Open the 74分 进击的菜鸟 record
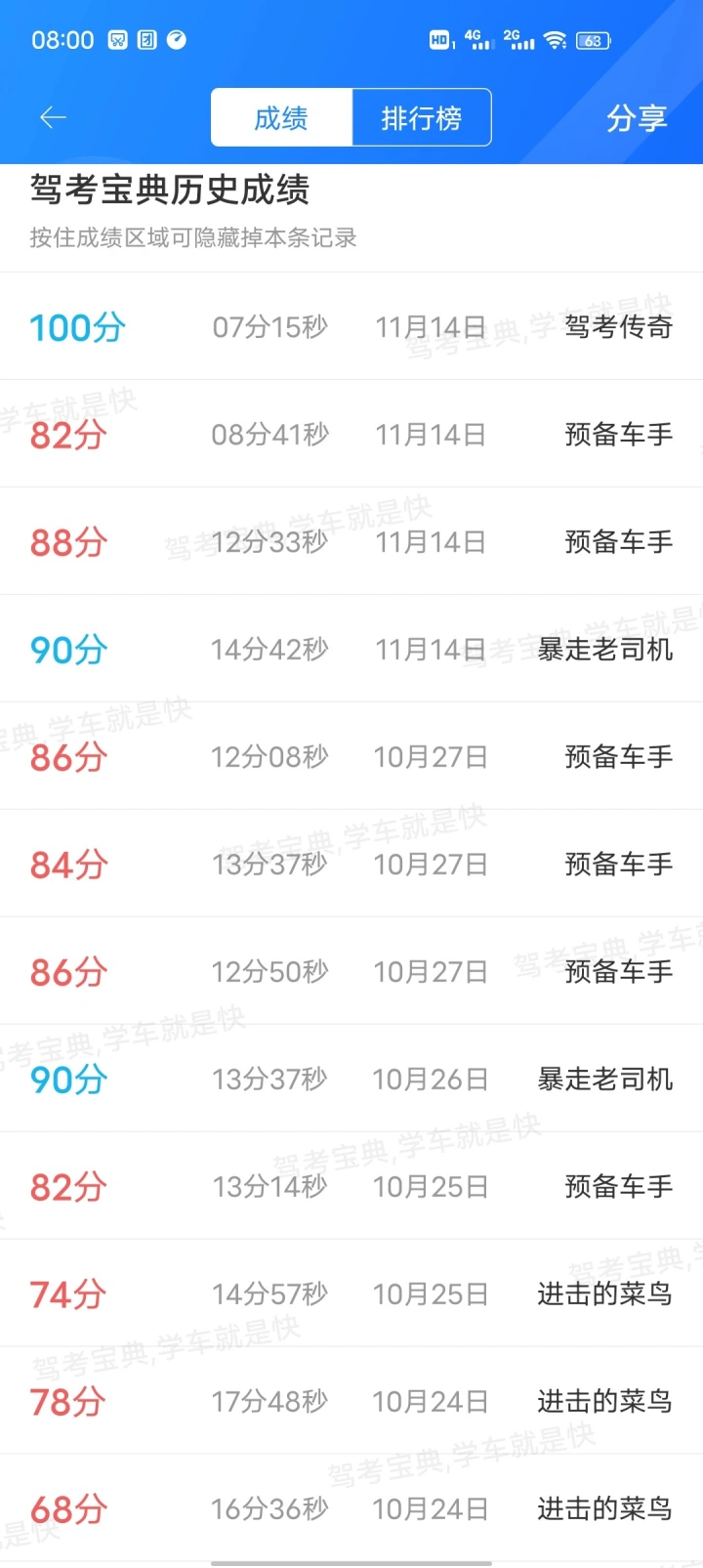Image resolution: width=703 pixels, height=1568 pixels. click(351, 1293)
